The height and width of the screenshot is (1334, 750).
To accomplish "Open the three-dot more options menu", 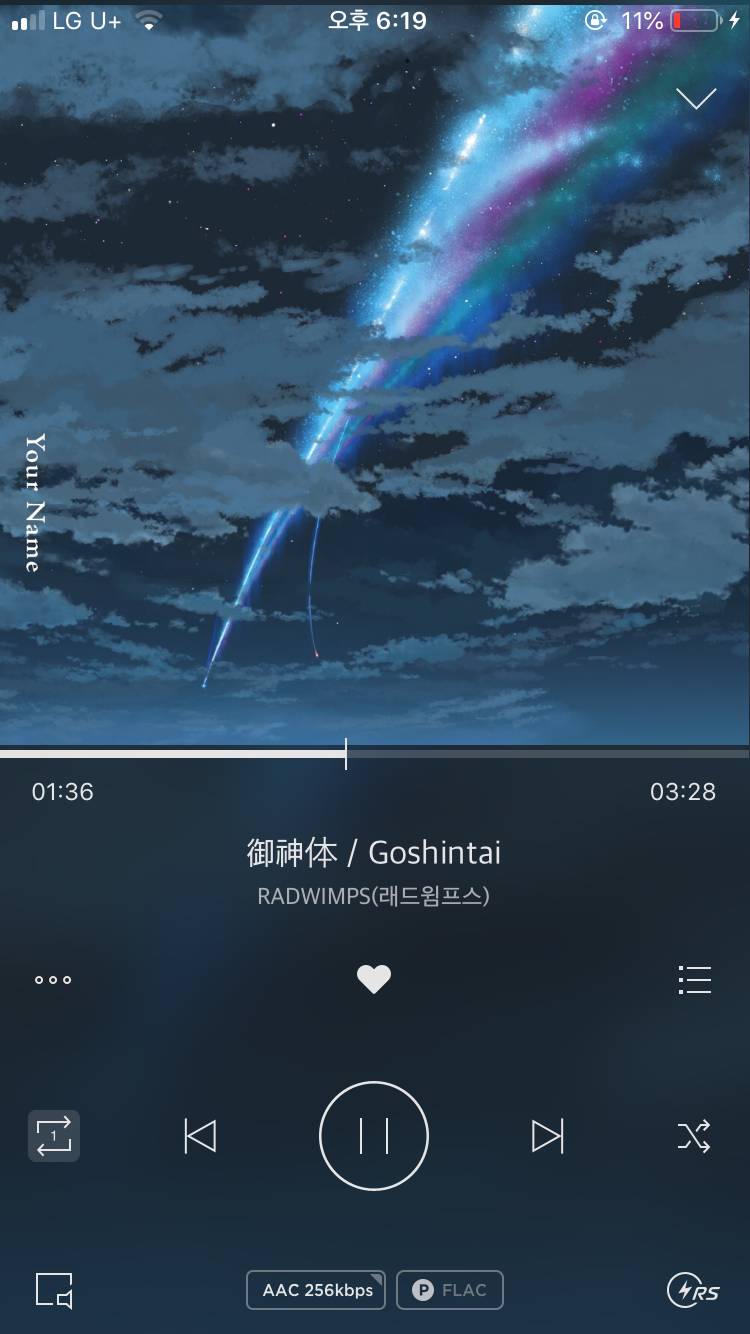I will tap(53, 980).
